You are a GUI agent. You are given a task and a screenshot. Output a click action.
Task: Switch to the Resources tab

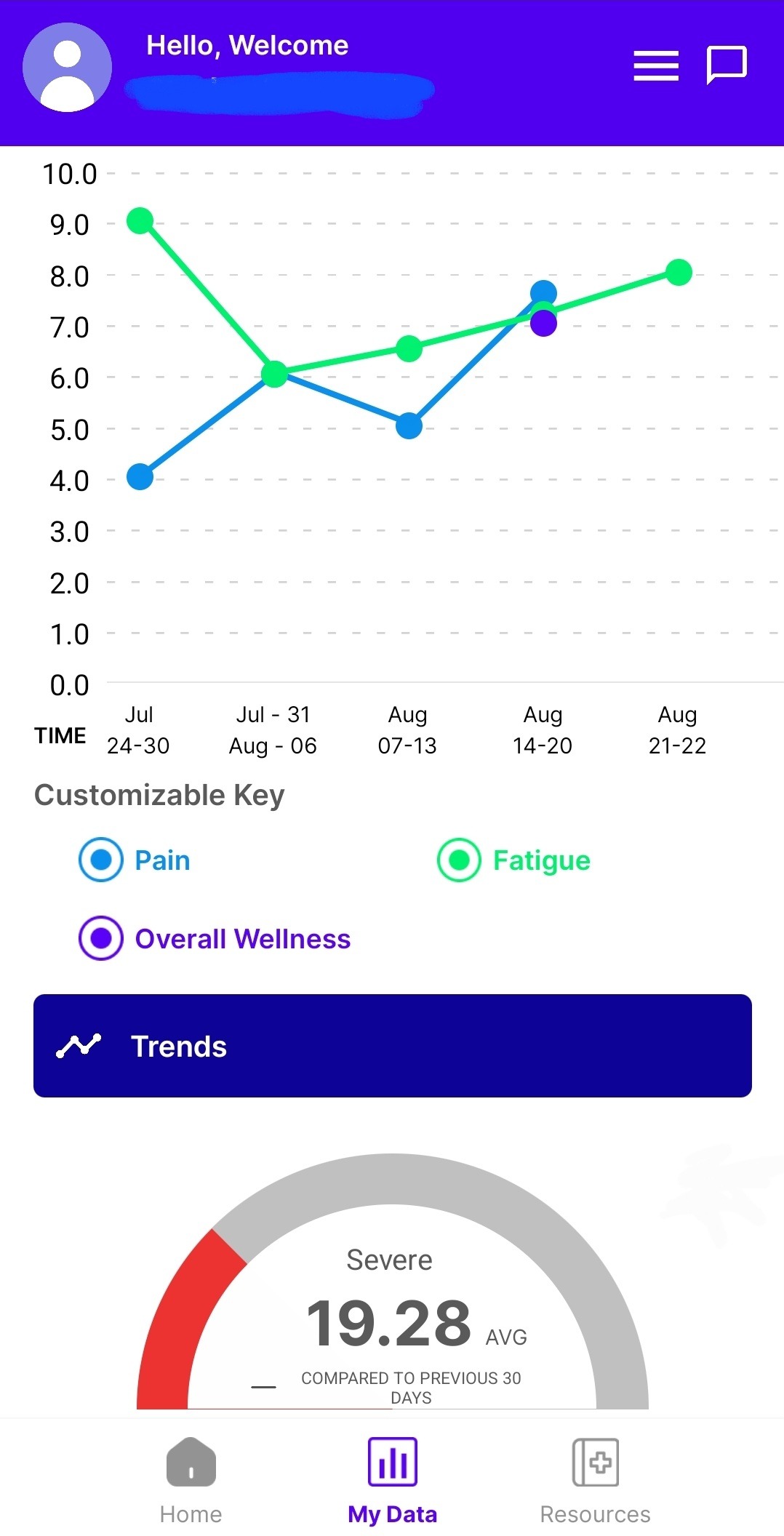595,1479
